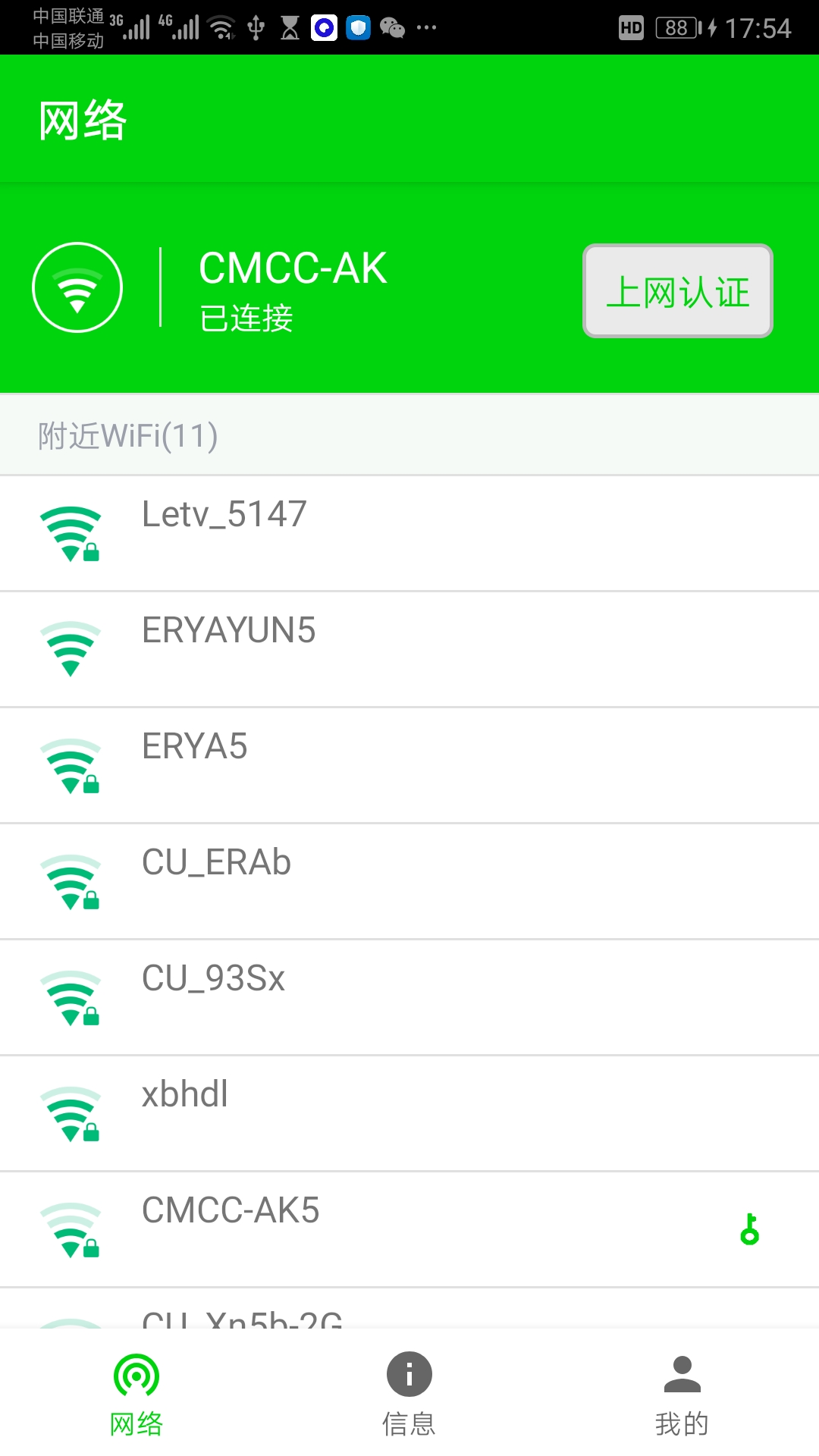The width and height of the screenshot is (819, 1456).
Task: Tap the key icon beside CMCC-AK5
Action: 749,1229
